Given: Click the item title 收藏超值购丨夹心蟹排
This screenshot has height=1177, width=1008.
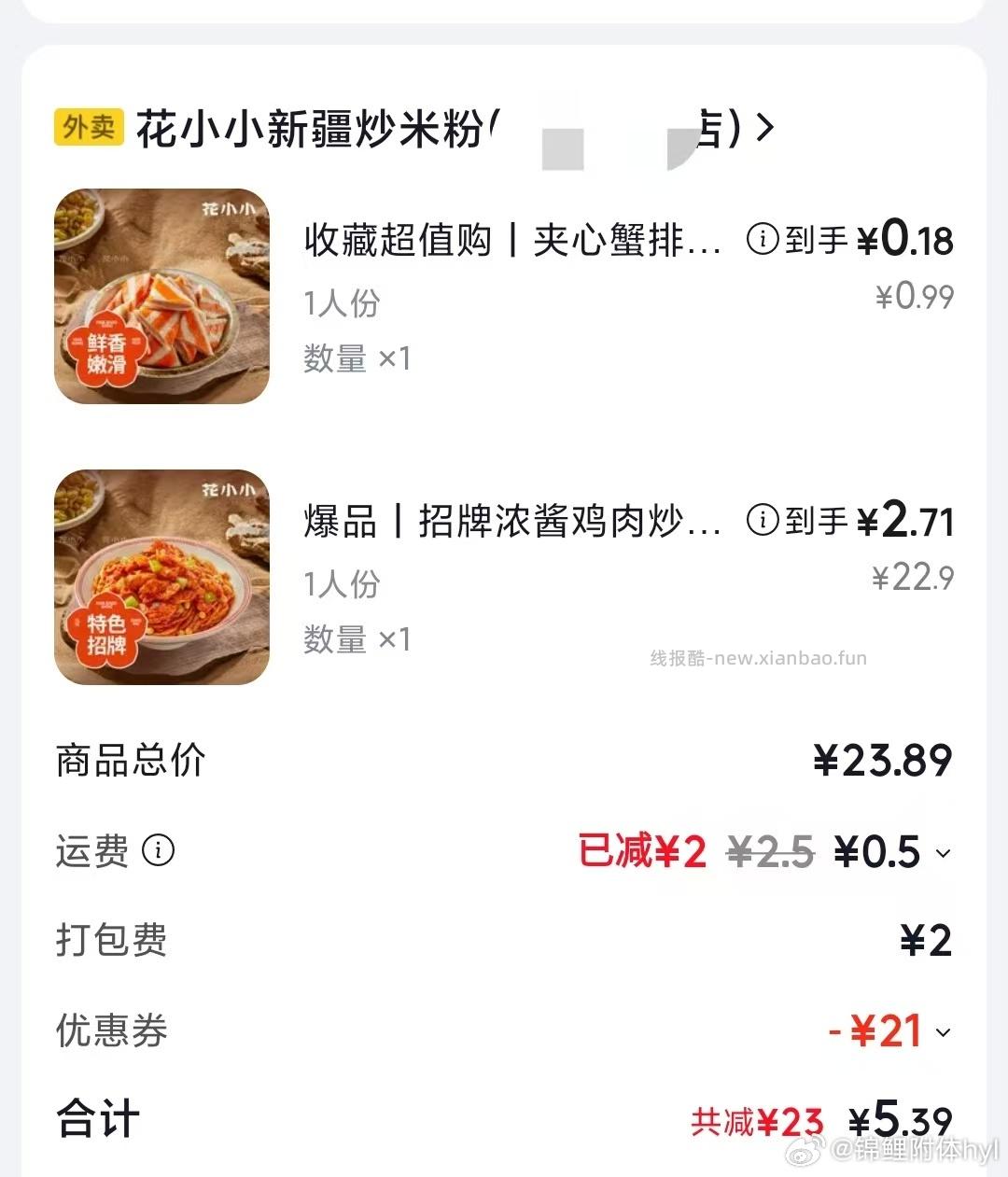Looking at the screenshot, I should pyautogui.click(x=511, y=240).
